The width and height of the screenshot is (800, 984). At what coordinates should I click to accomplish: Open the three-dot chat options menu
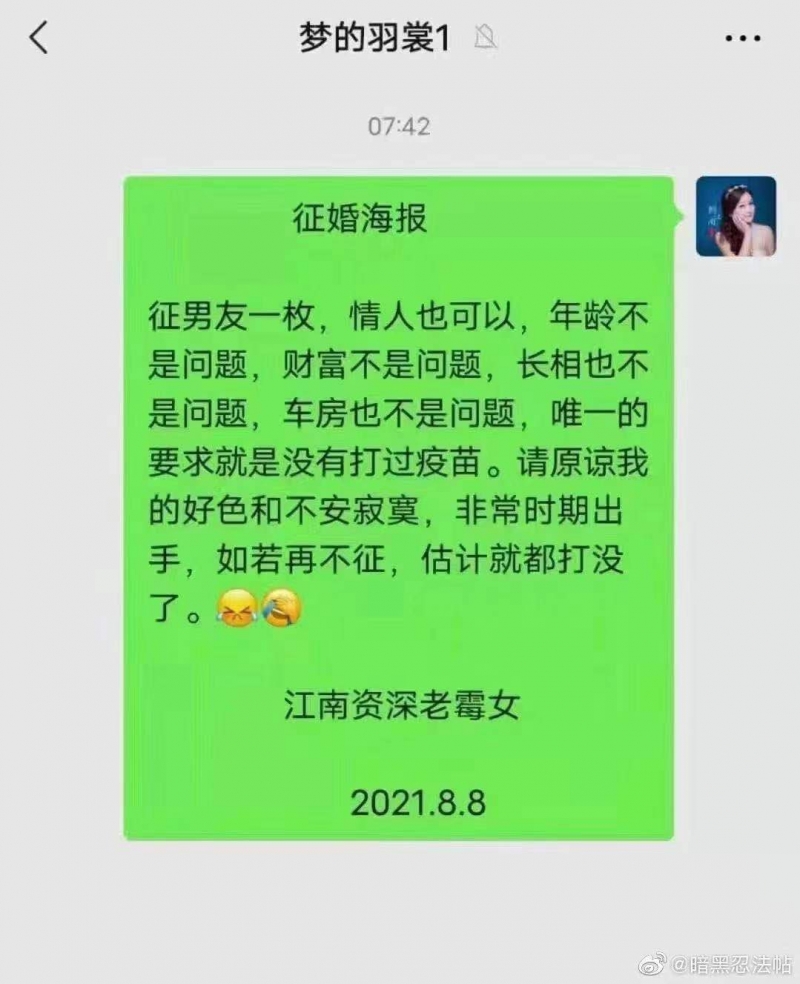click(x=742, y=39)
